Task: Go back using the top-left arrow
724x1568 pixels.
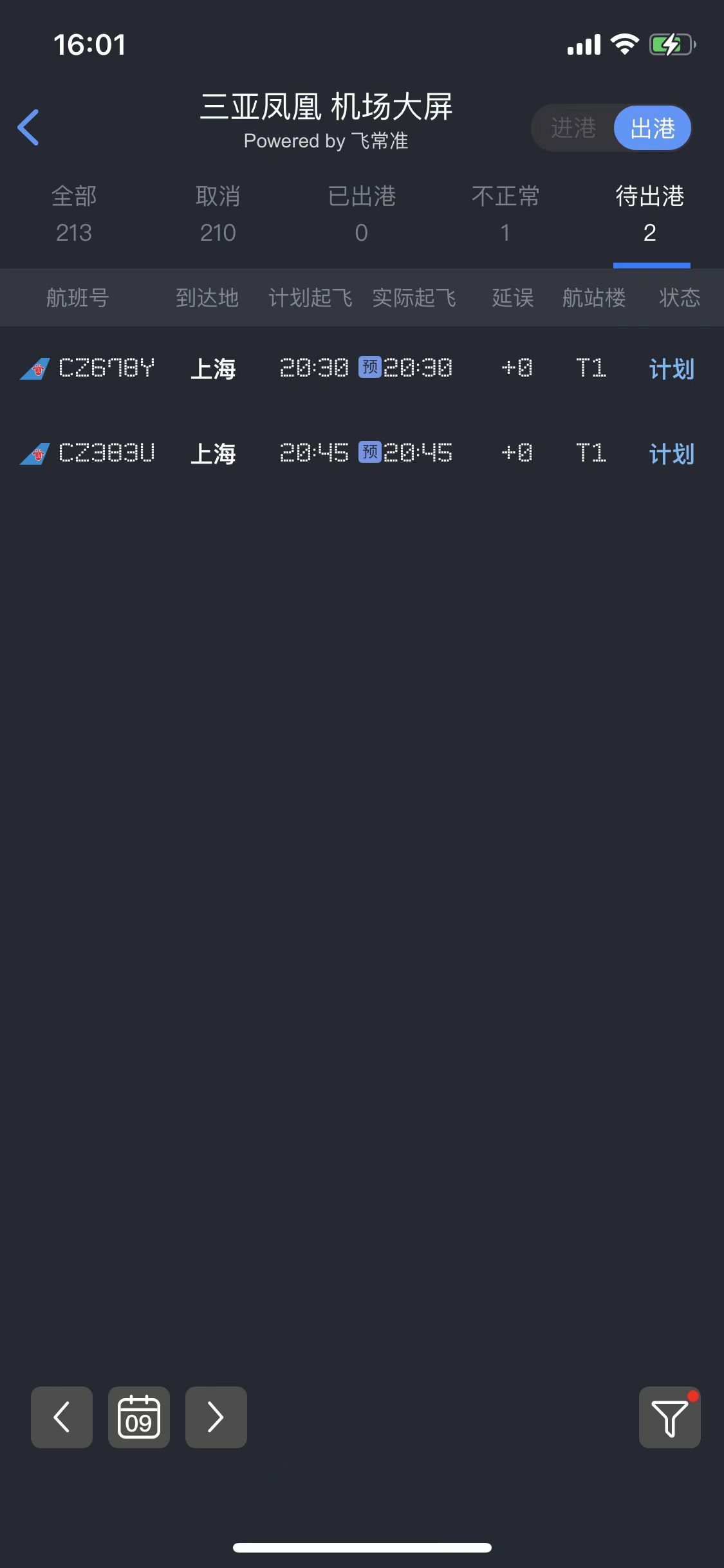Action: pos(28,127)
